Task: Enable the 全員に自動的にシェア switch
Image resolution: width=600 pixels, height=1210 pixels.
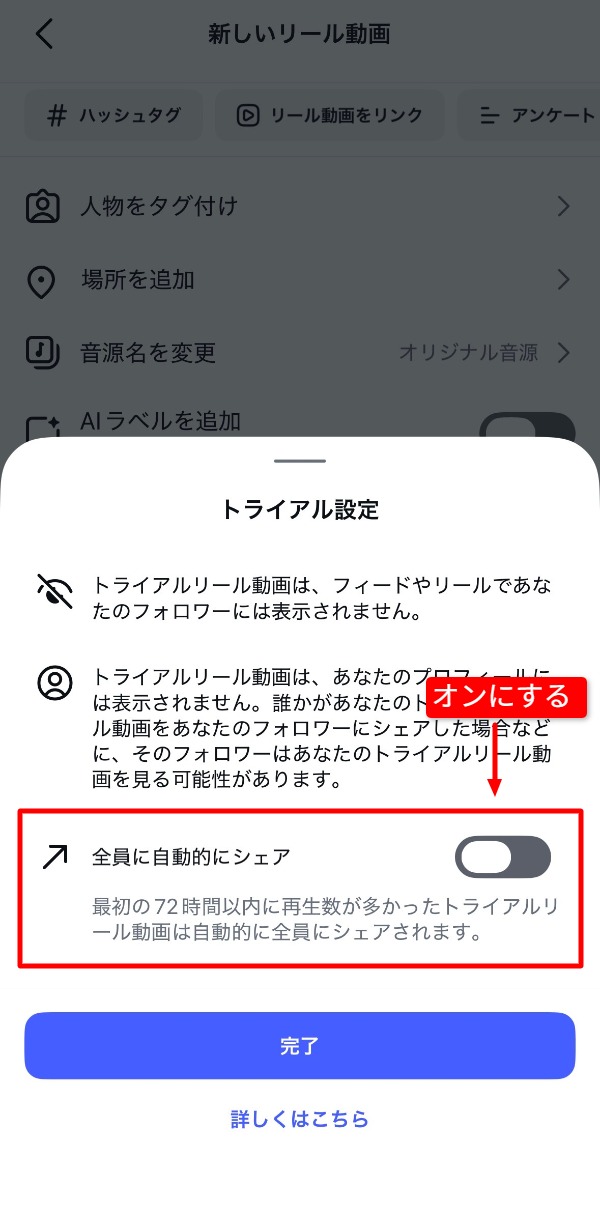Action: point(502,857)
